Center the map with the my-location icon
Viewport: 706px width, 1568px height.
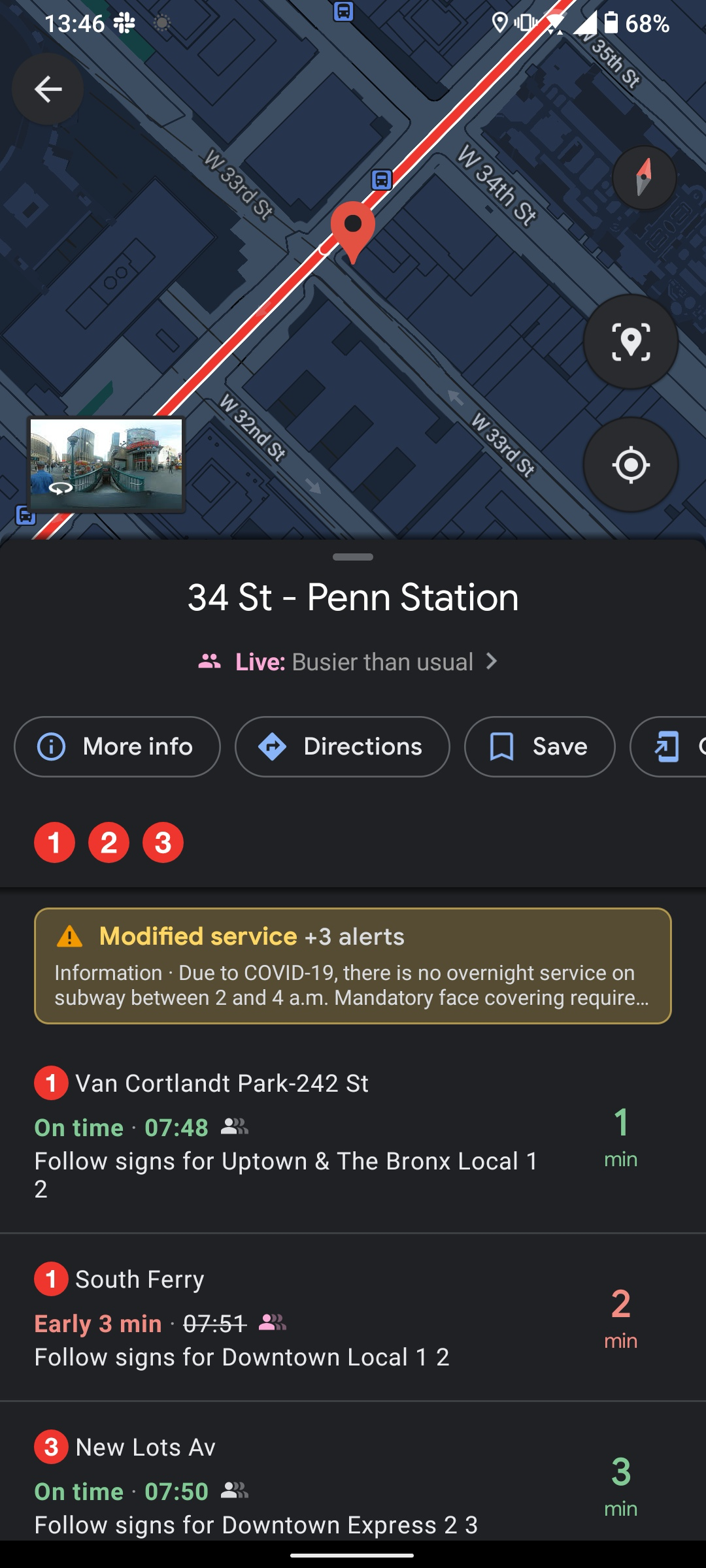(x=630, y=465)
